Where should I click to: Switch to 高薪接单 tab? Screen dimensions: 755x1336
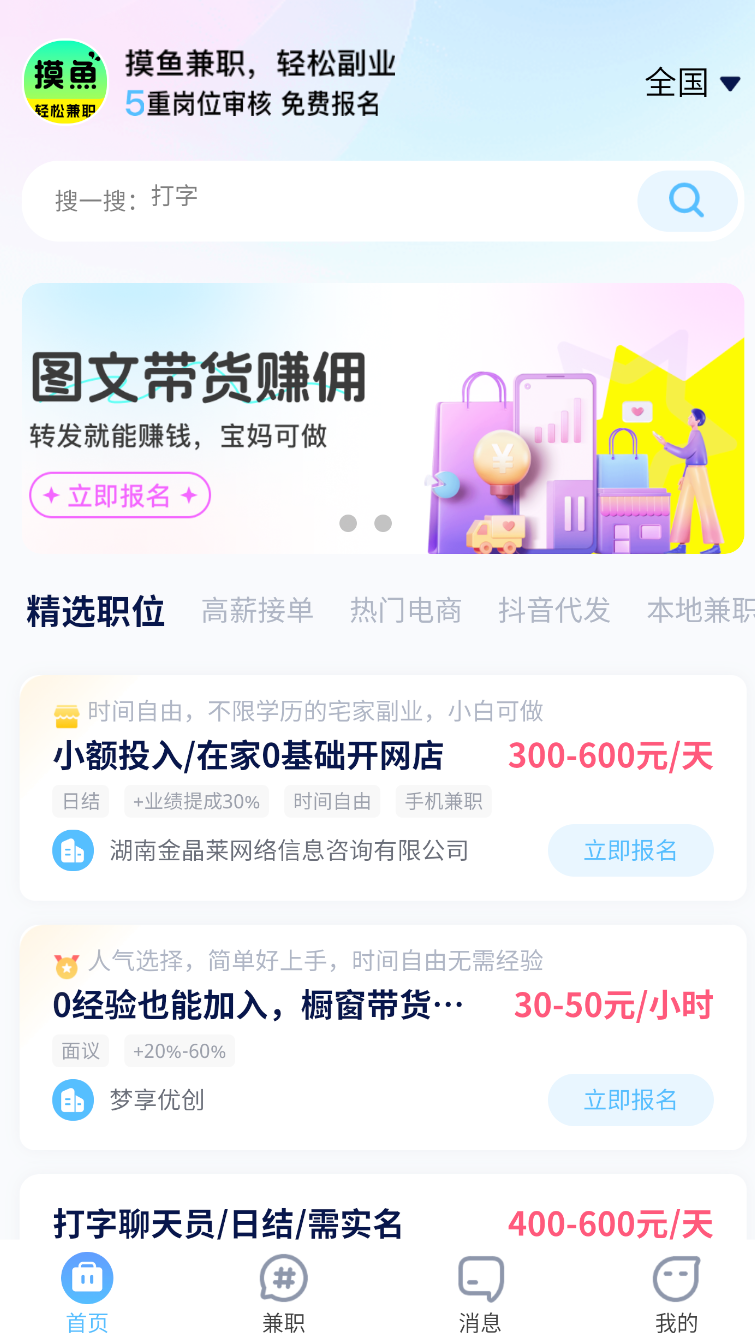point(257,610)
